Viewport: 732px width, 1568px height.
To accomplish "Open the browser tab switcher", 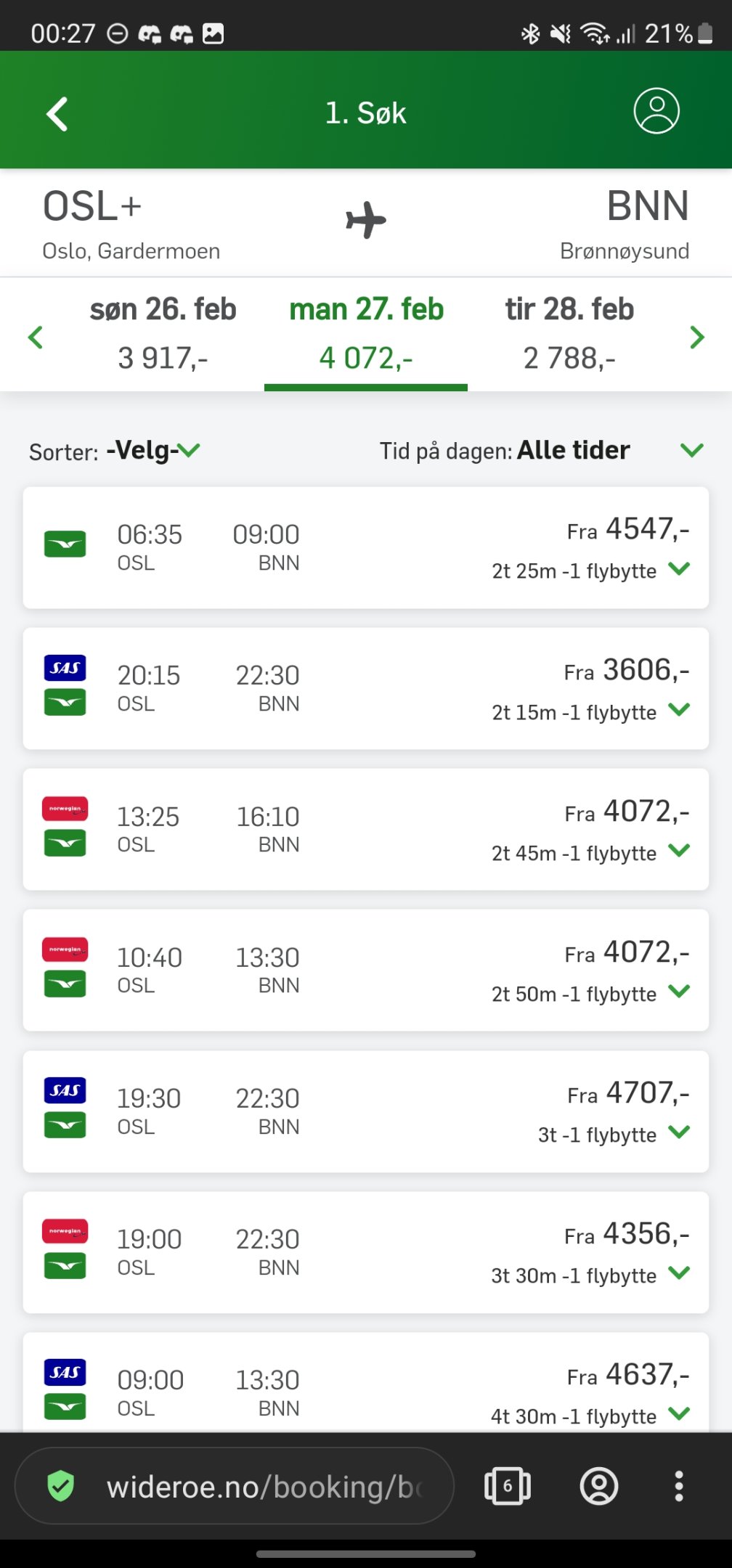I will 507,1486.
